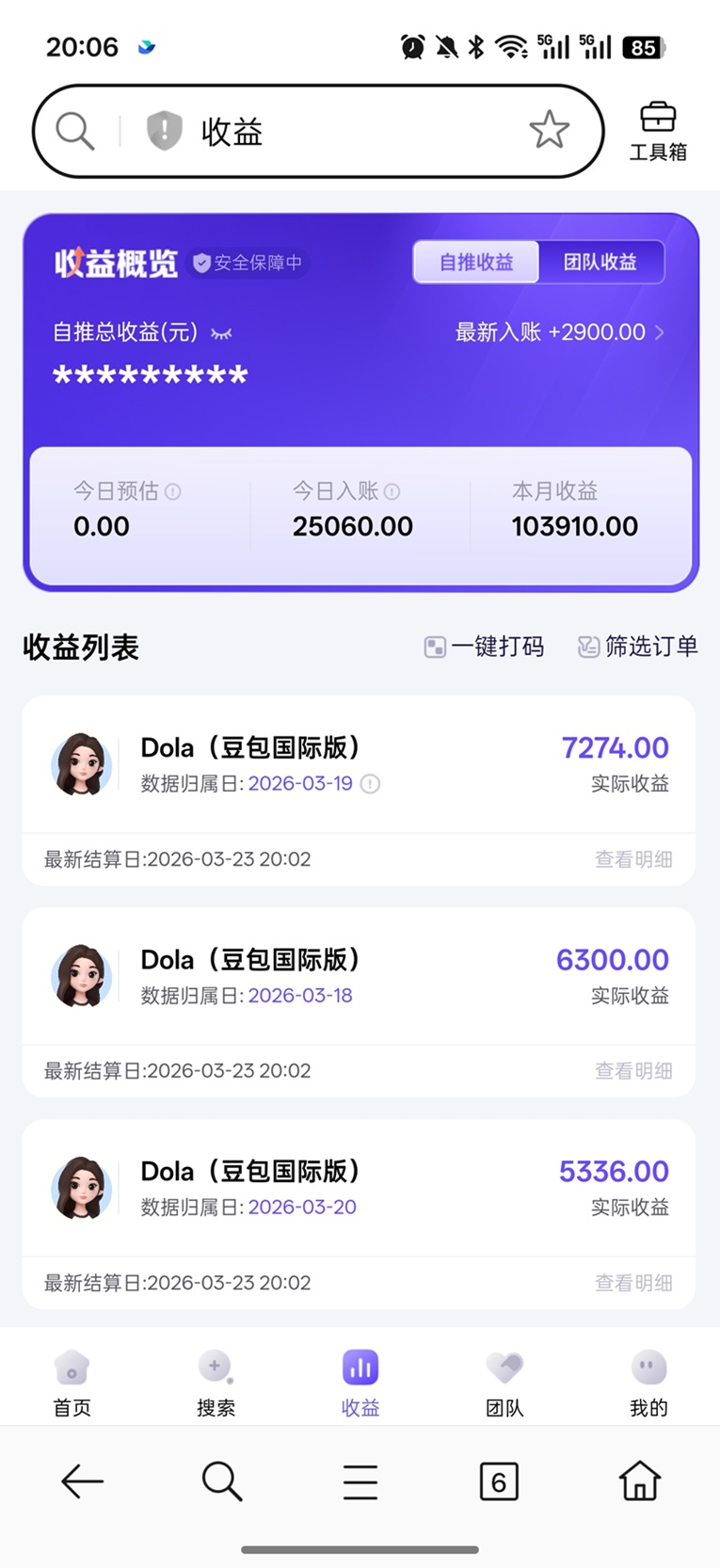Open the 我的 tab
720x1568 pixels.
click(x=648, y=1382)
